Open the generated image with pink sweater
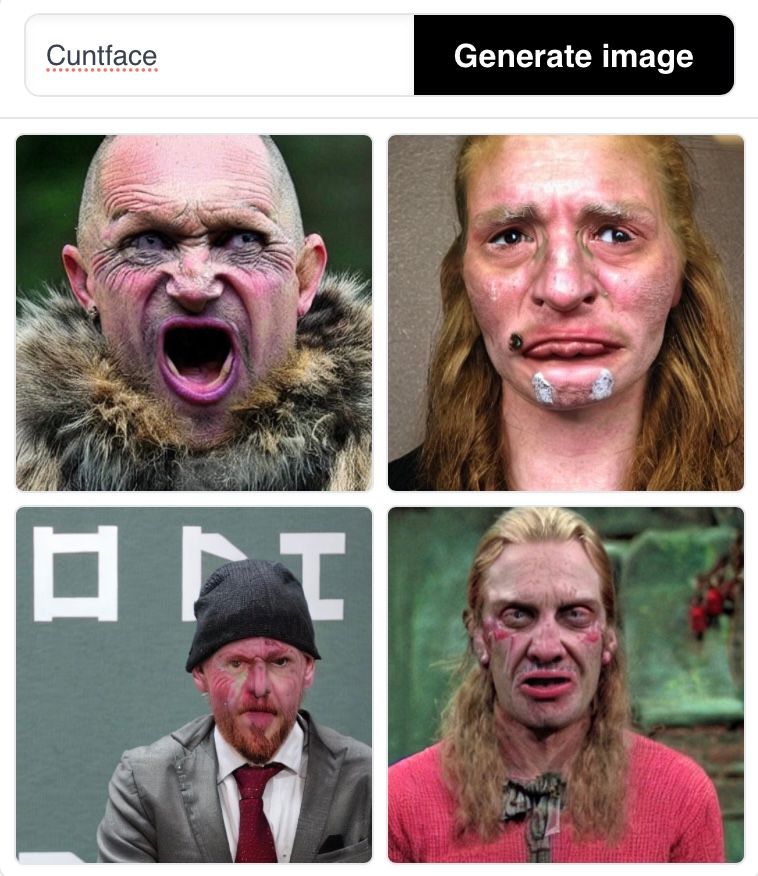The width and height of the screenshot is (758, 876). coord(566,685)
